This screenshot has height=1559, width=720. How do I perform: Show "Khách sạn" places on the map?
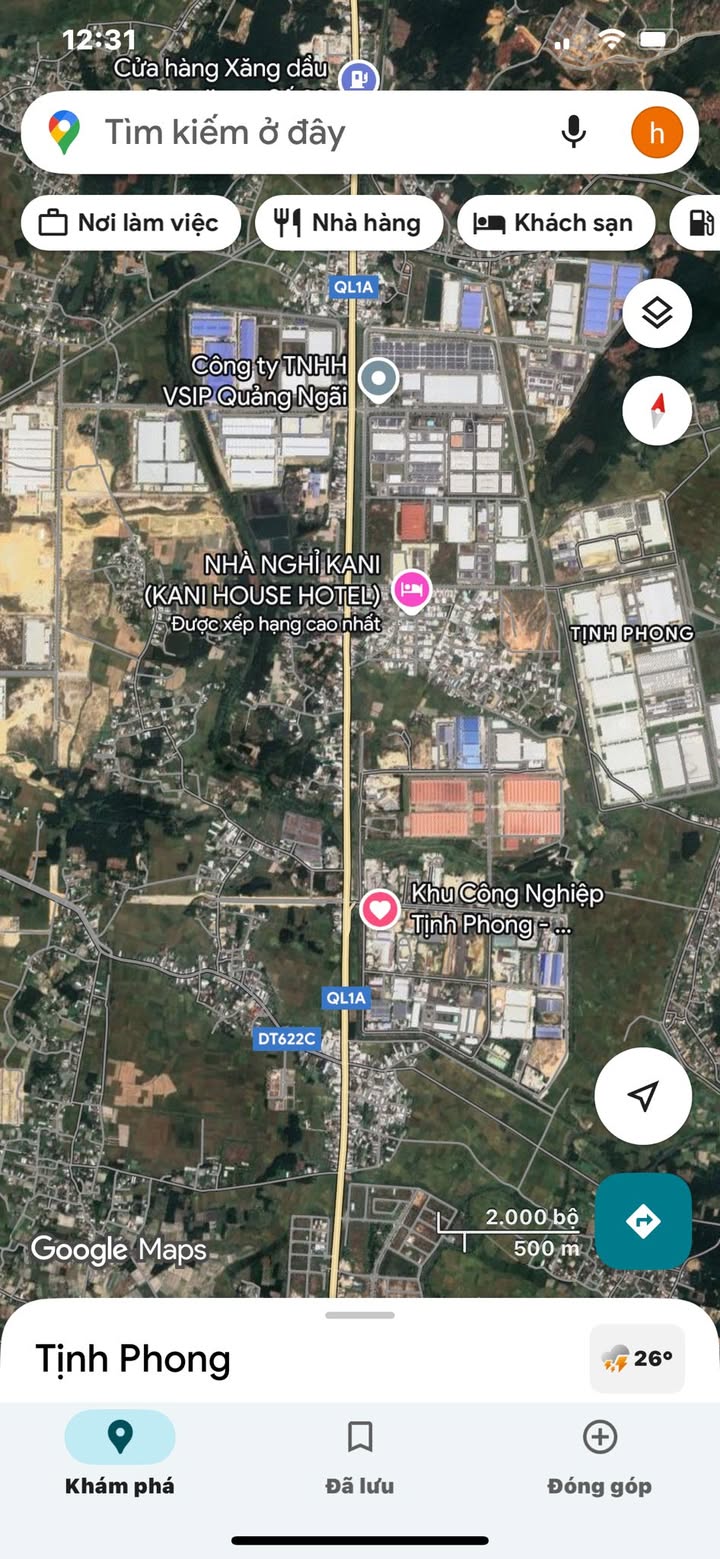click(x=555, y=222)
